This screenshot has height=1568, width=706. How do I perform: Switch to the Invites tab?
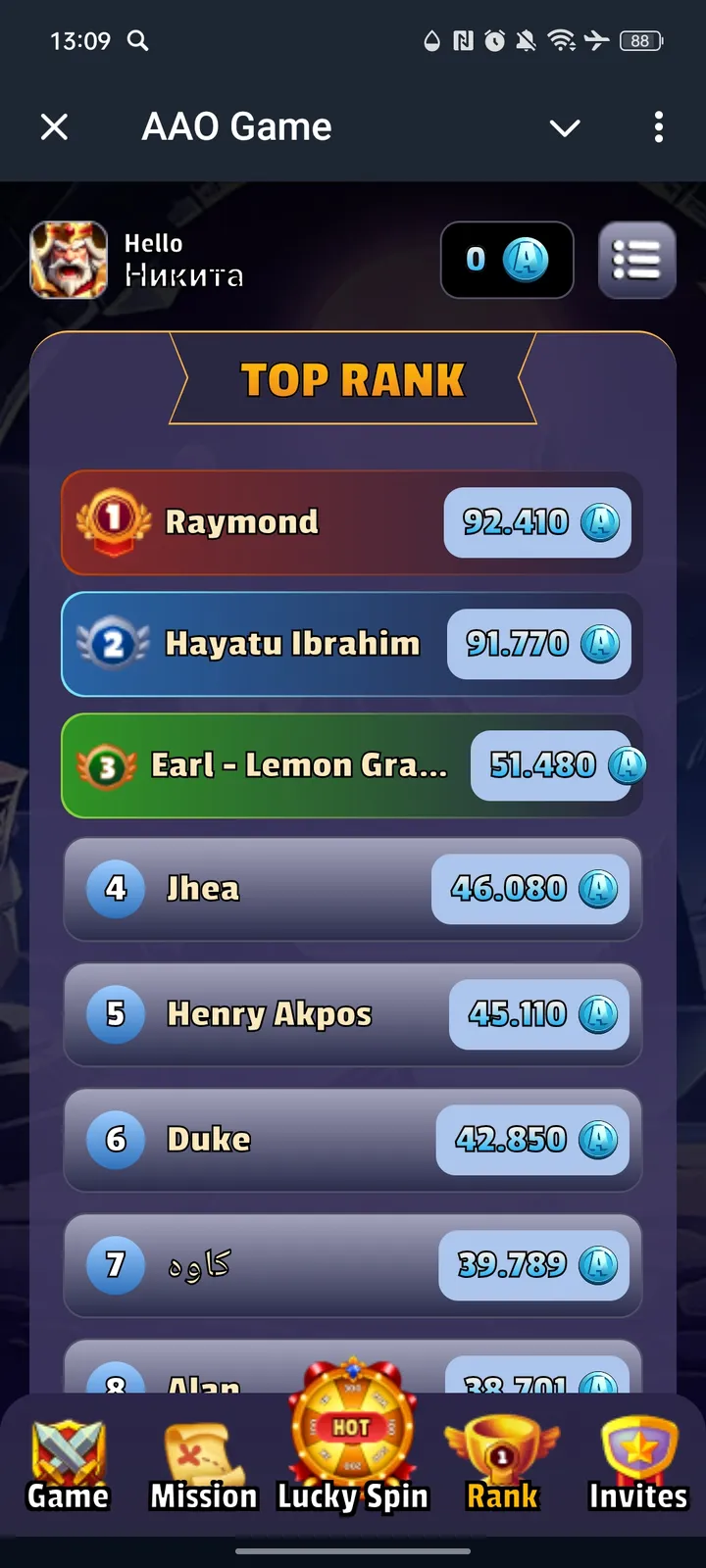coord(638,1464)
